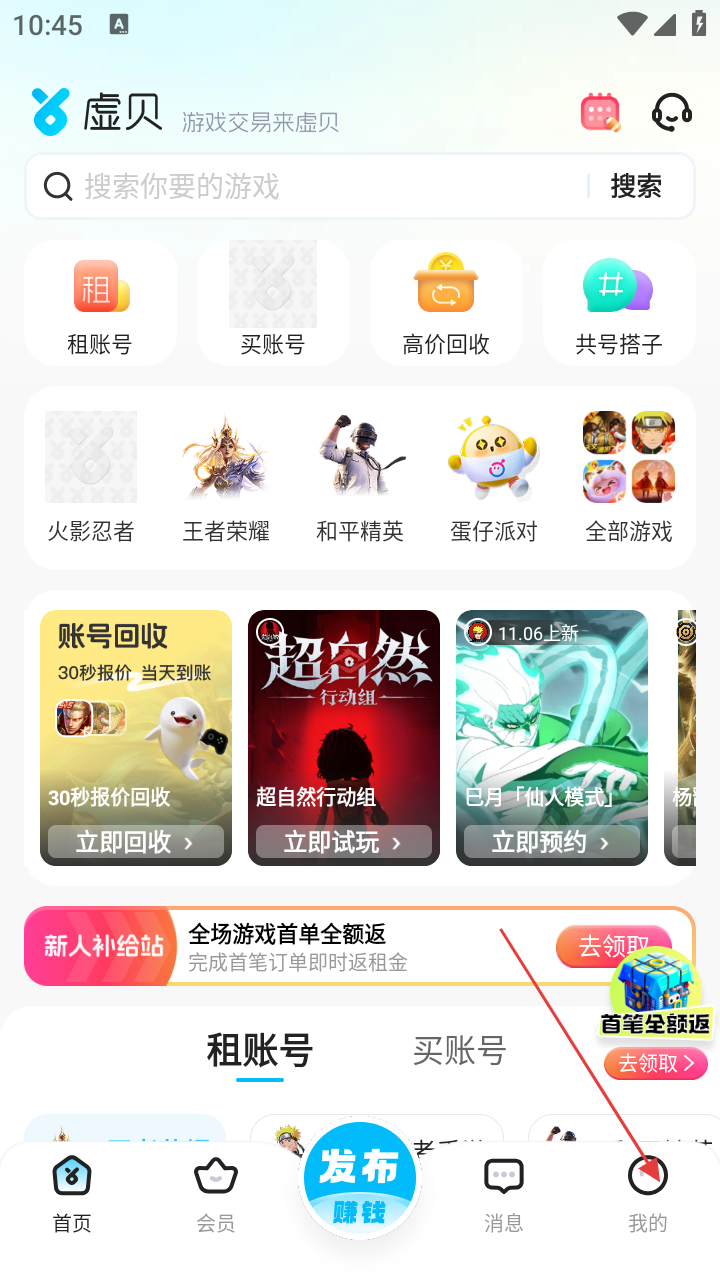Open the 共号搭子 shortcut card

(619, 303)
